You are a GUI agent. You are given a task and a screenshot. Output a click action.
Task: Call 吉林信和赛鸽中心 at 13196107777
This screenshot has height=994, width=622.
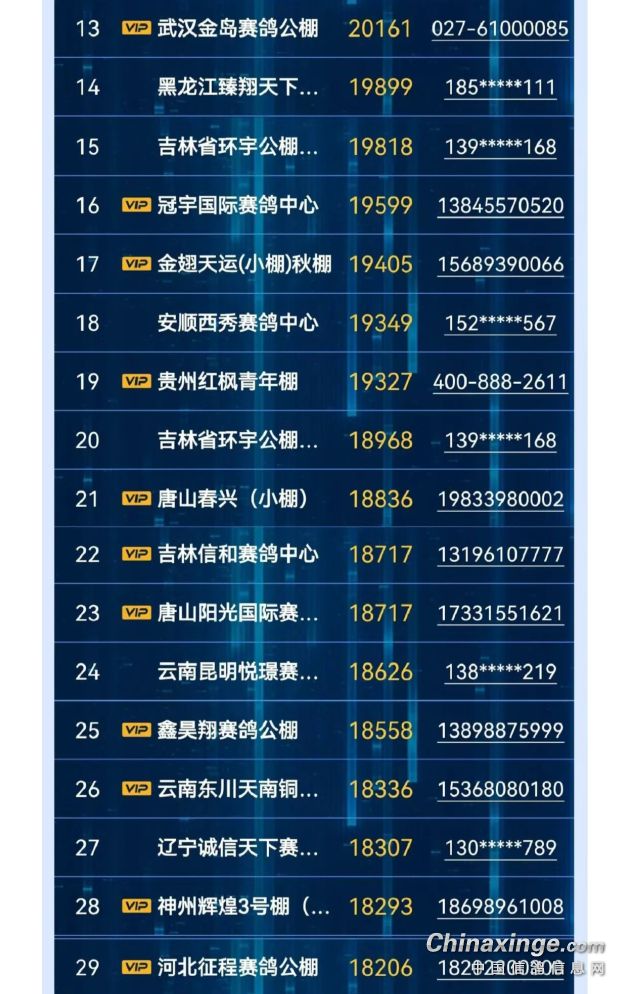pyautogui.click(x=500, y=555)
